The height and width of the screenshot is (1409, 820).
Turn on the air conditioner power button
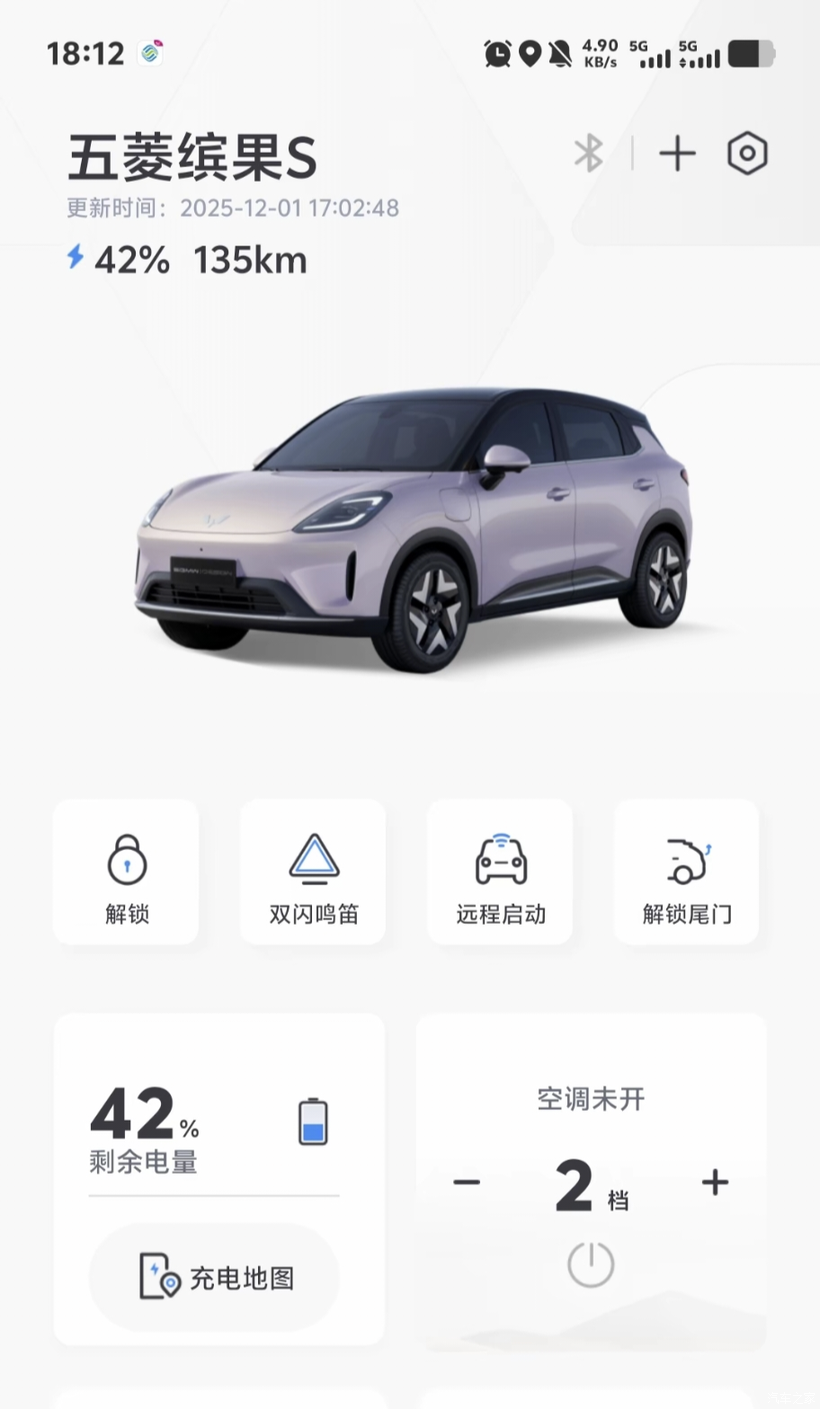click(591, 1265)
